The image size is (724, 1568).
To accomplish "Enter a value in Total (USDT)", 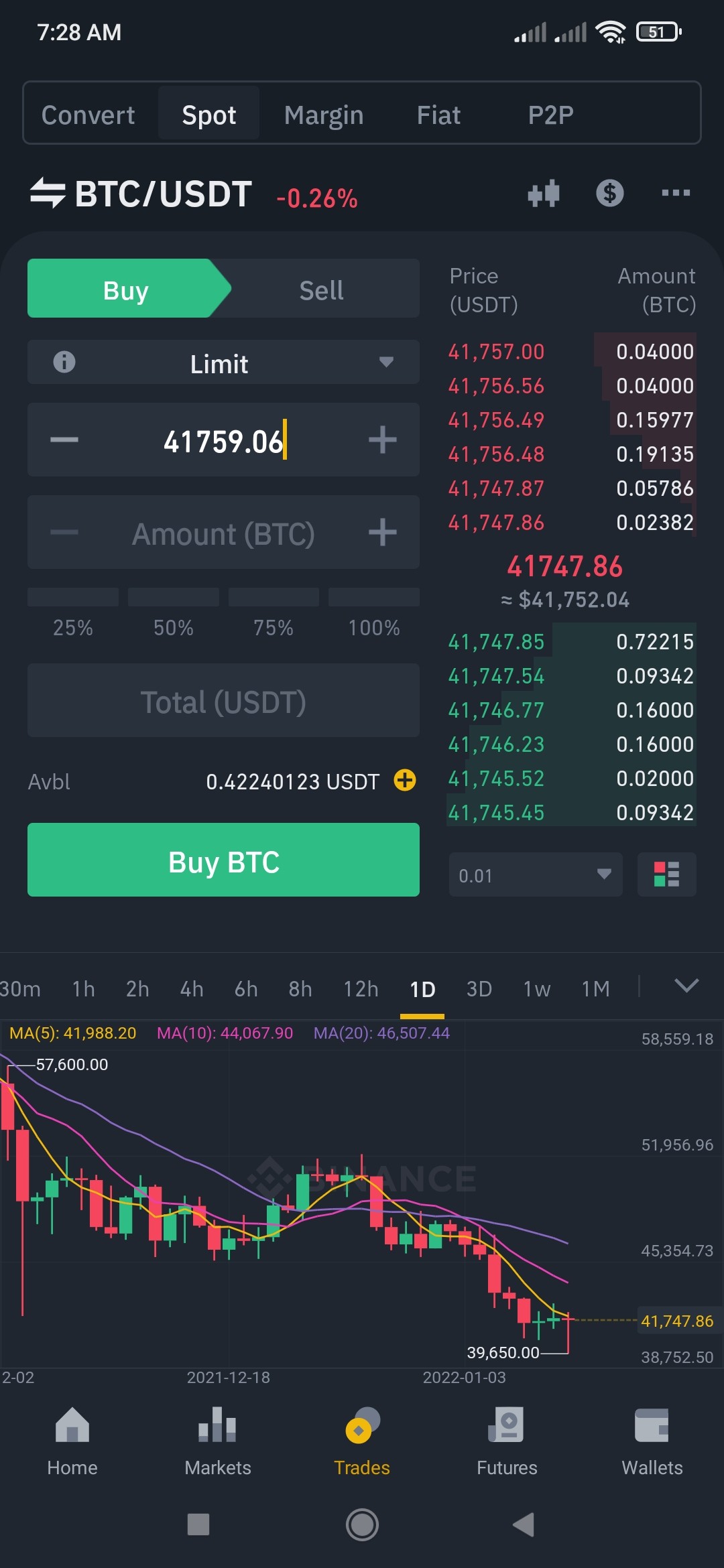I will pos(223,701).
